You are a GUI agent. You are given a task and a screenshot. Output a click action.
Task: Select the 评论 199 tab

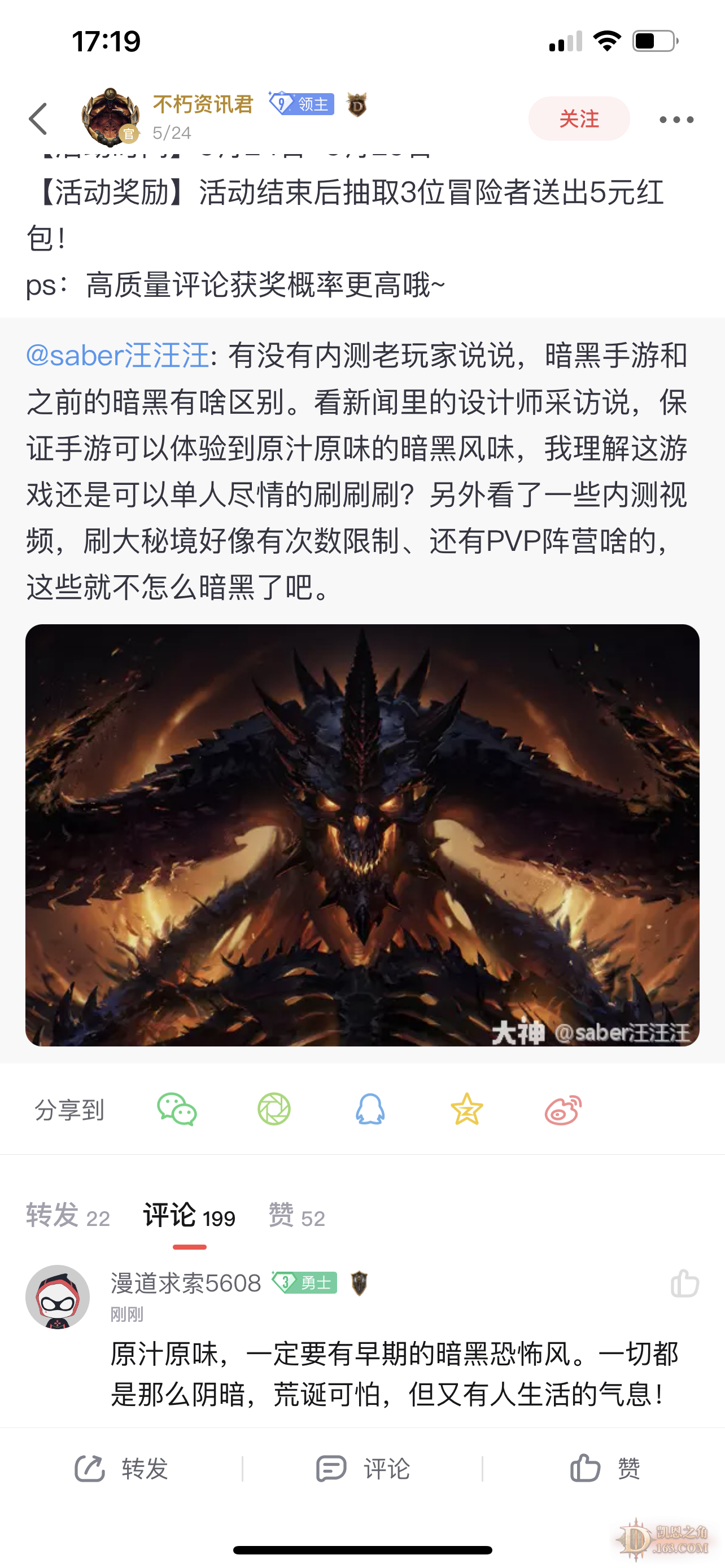(189, 1216)
